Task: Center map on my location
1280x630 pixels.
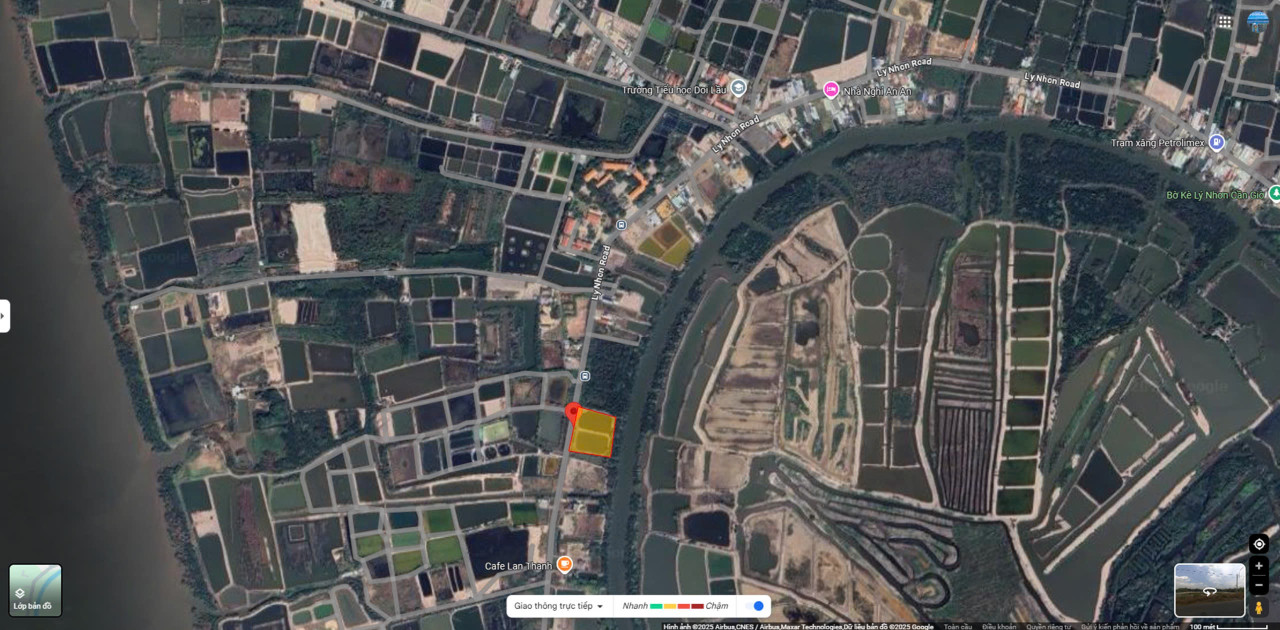Action: tap(1259, 544)
